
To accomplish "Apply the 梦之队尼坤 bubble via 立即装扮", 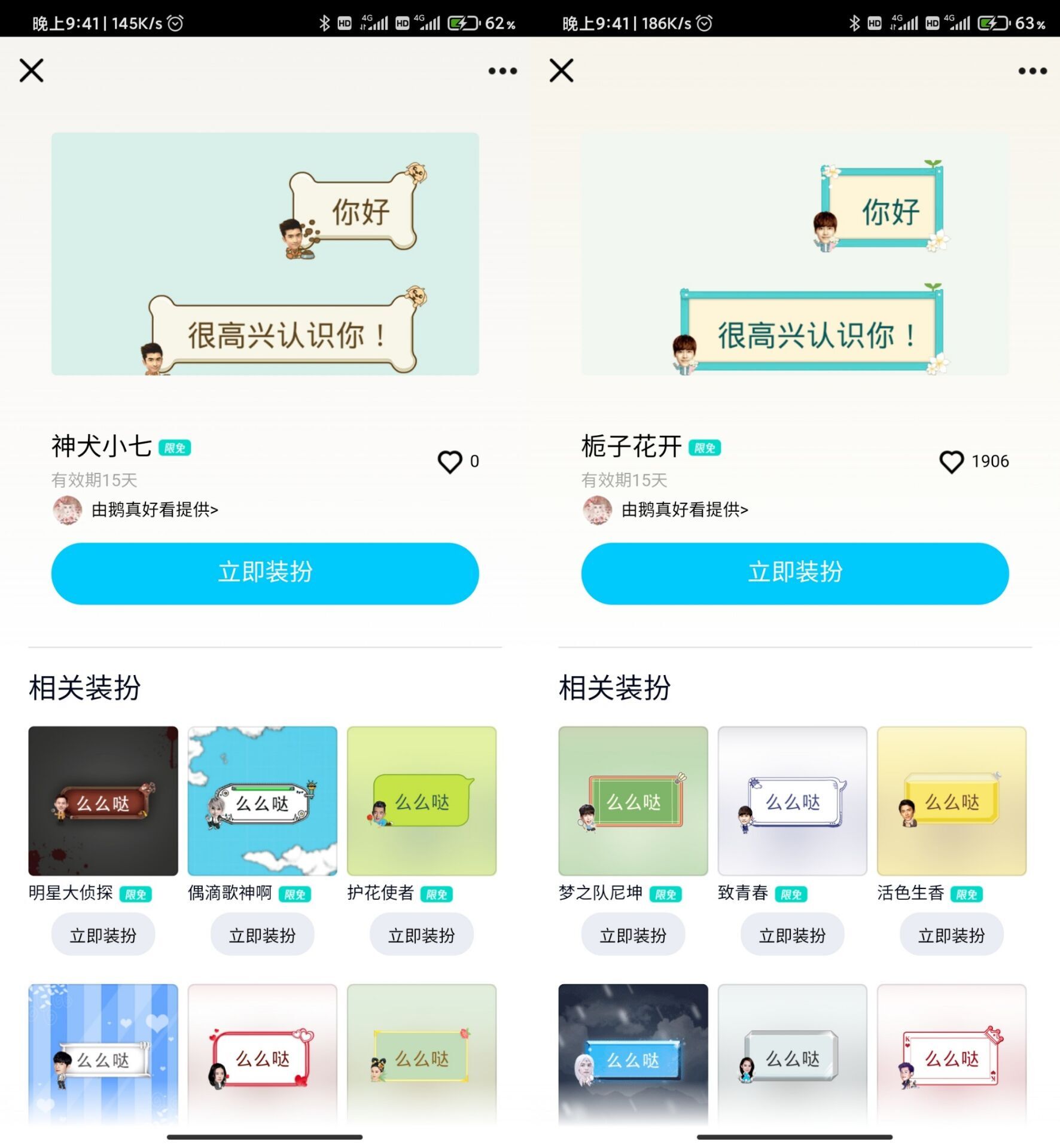I will 633,935.
